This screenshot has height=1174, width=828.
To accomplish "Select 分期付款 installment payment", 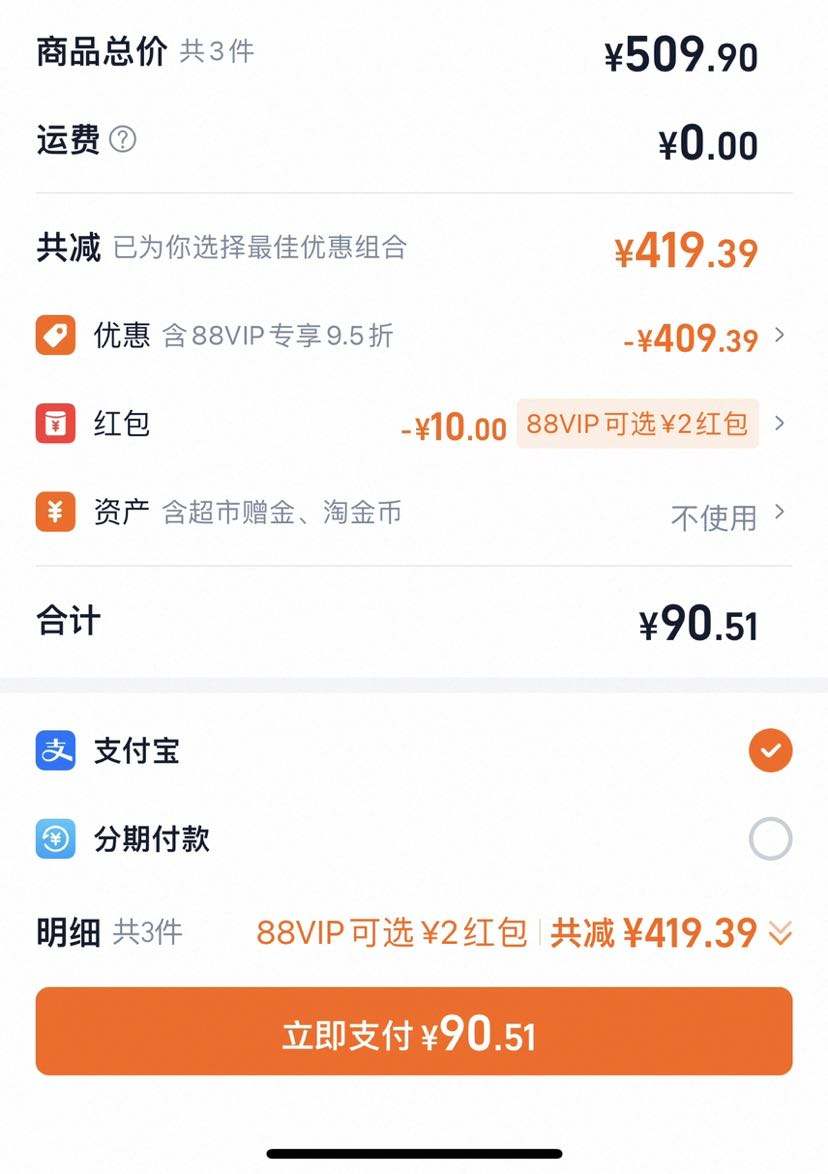I will point(770,839).
